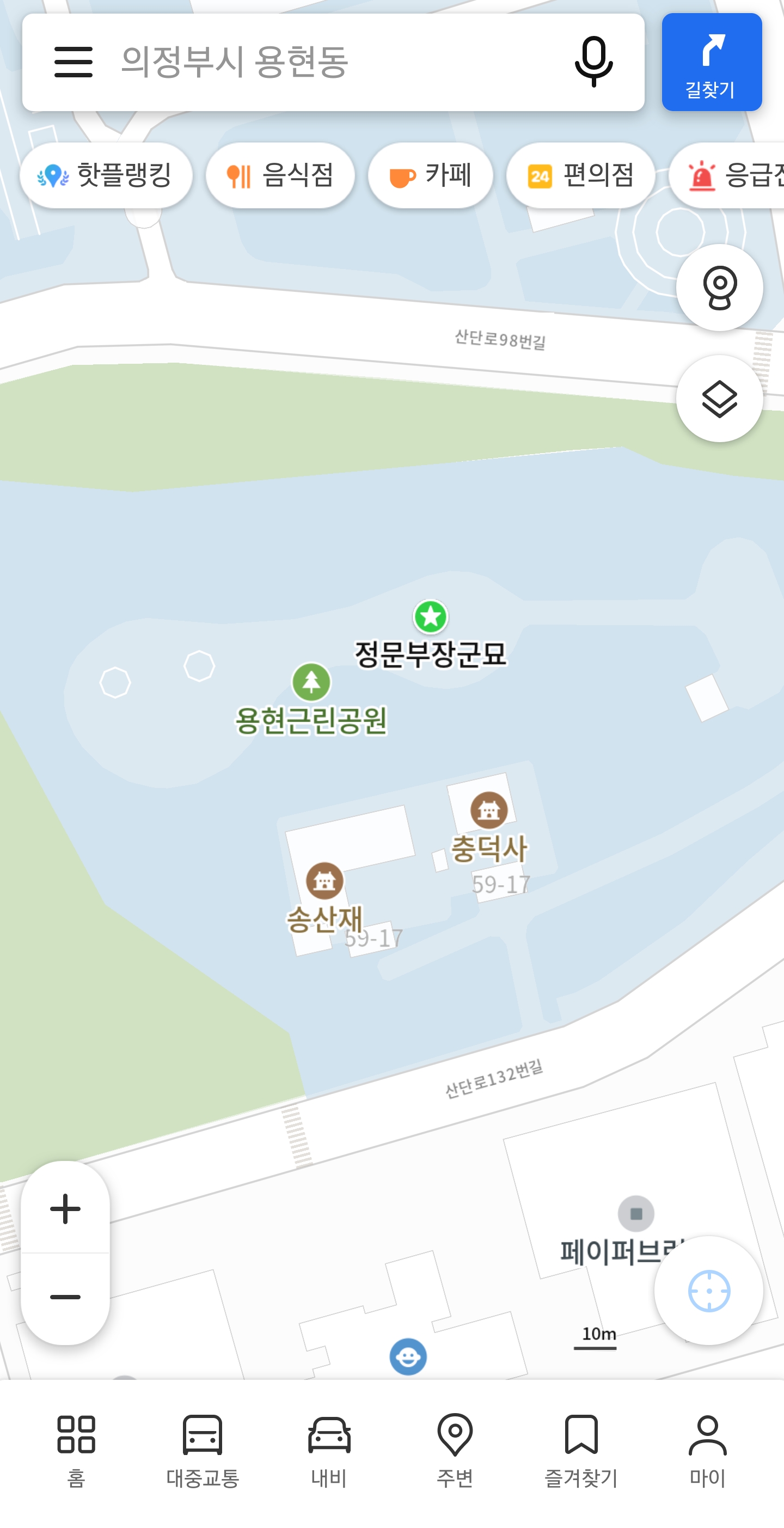
Task: Open the street view camera button
Action: tap(719, 288)
